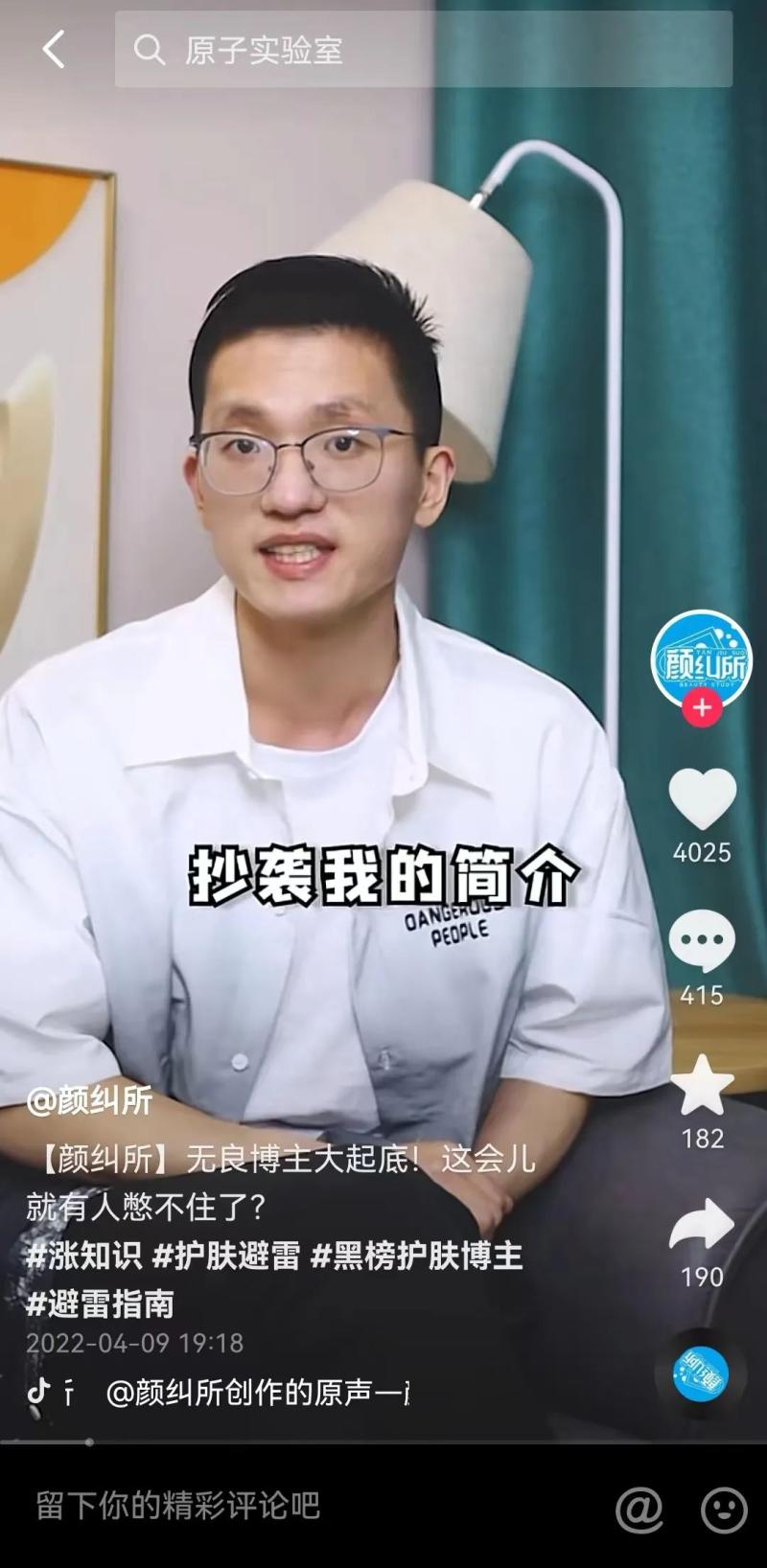The image size is (767, 1568).
Task: Tap the search box showing 原子实验室
Action: coord(422,50)
